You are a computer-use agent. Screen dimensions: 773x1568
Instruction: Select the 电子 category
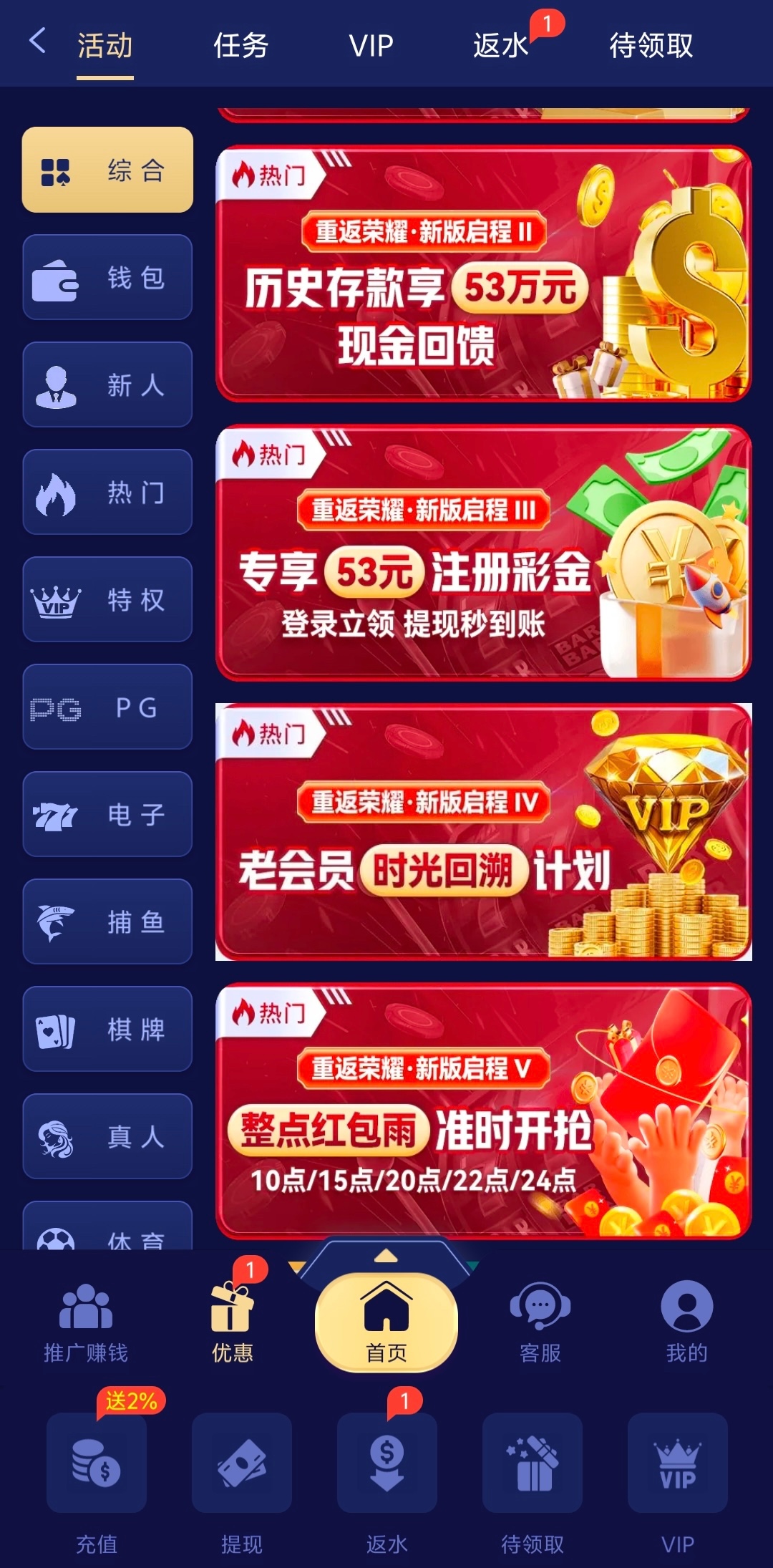pyautogui.click(x=107, y=815)
